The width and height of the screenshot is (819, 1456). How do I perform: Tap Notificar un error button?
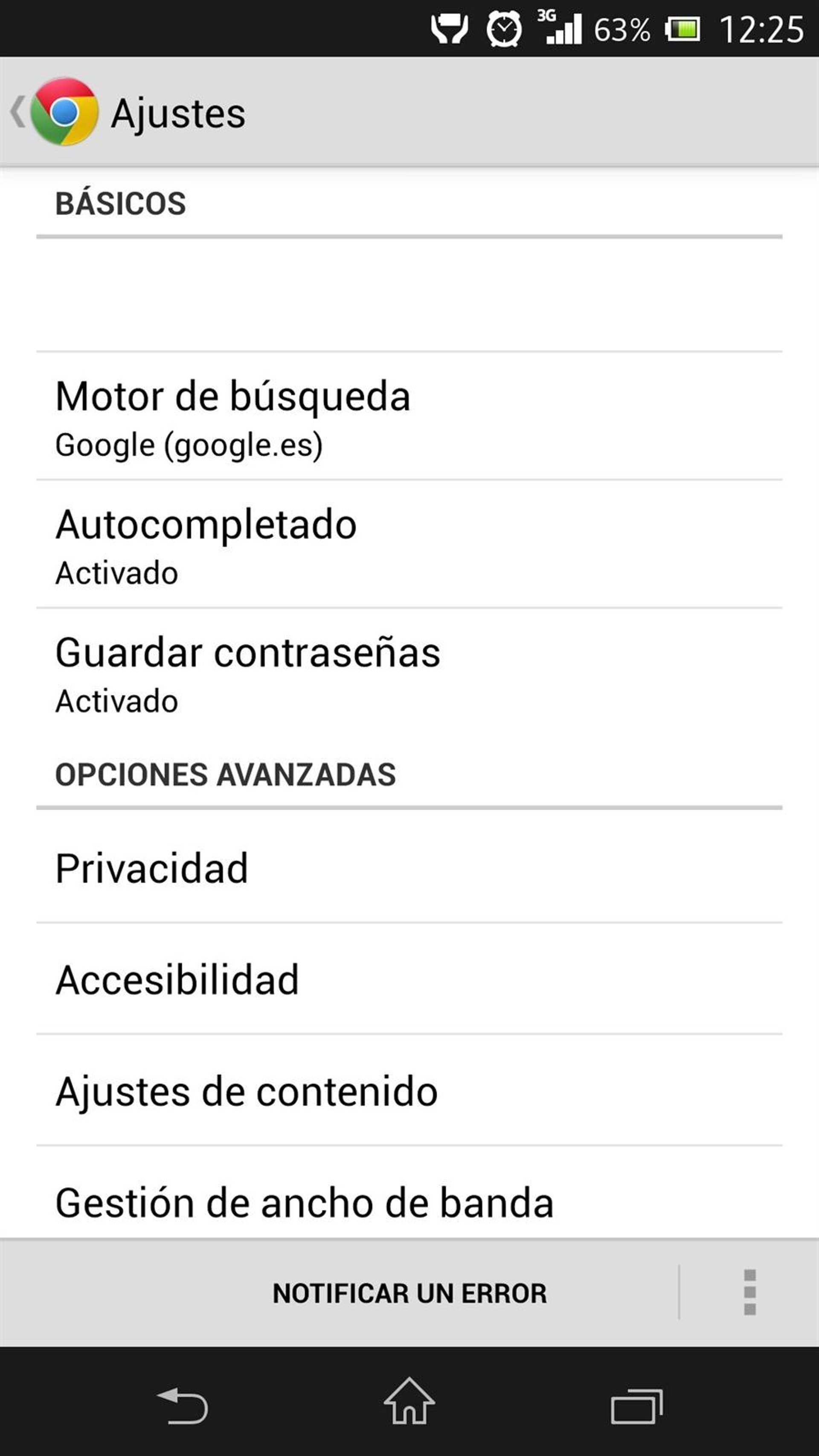coord(409,1293)
